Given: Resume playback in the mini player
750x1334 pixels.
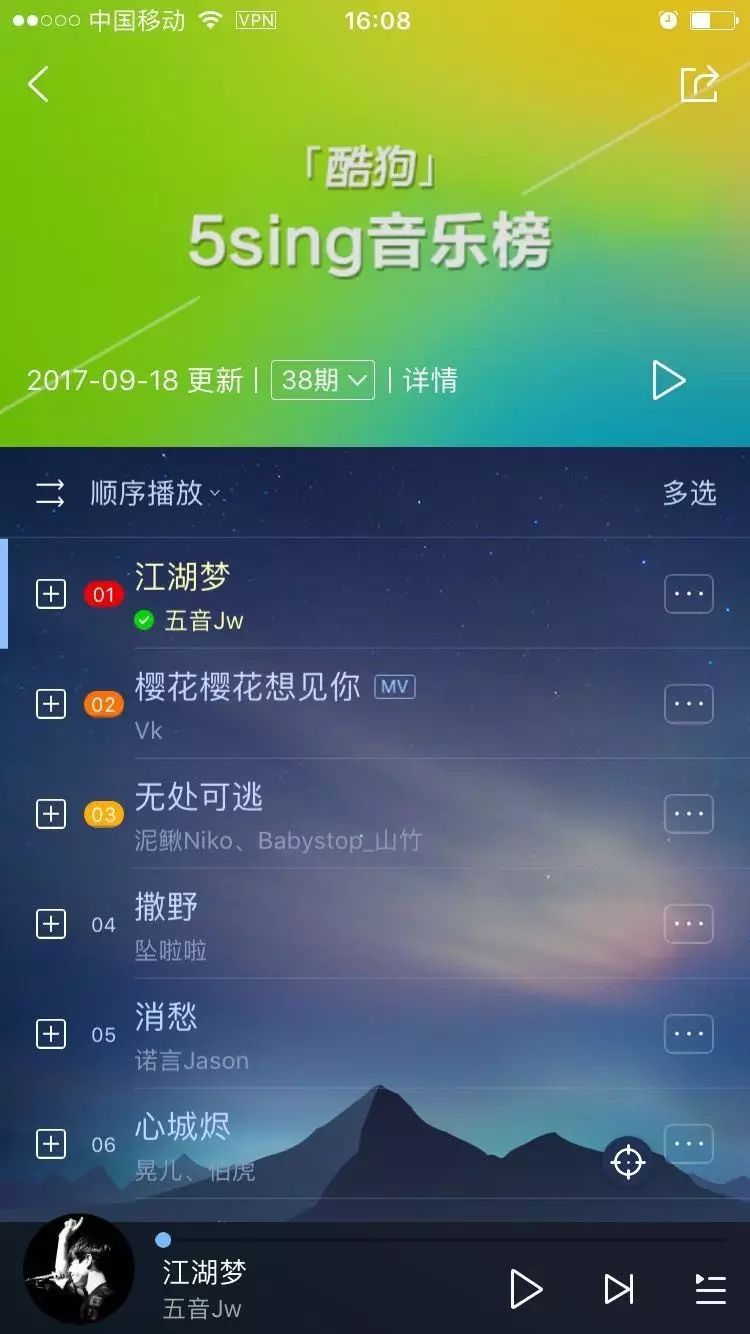Looking at the screenshot, I should click(525, 1289).
